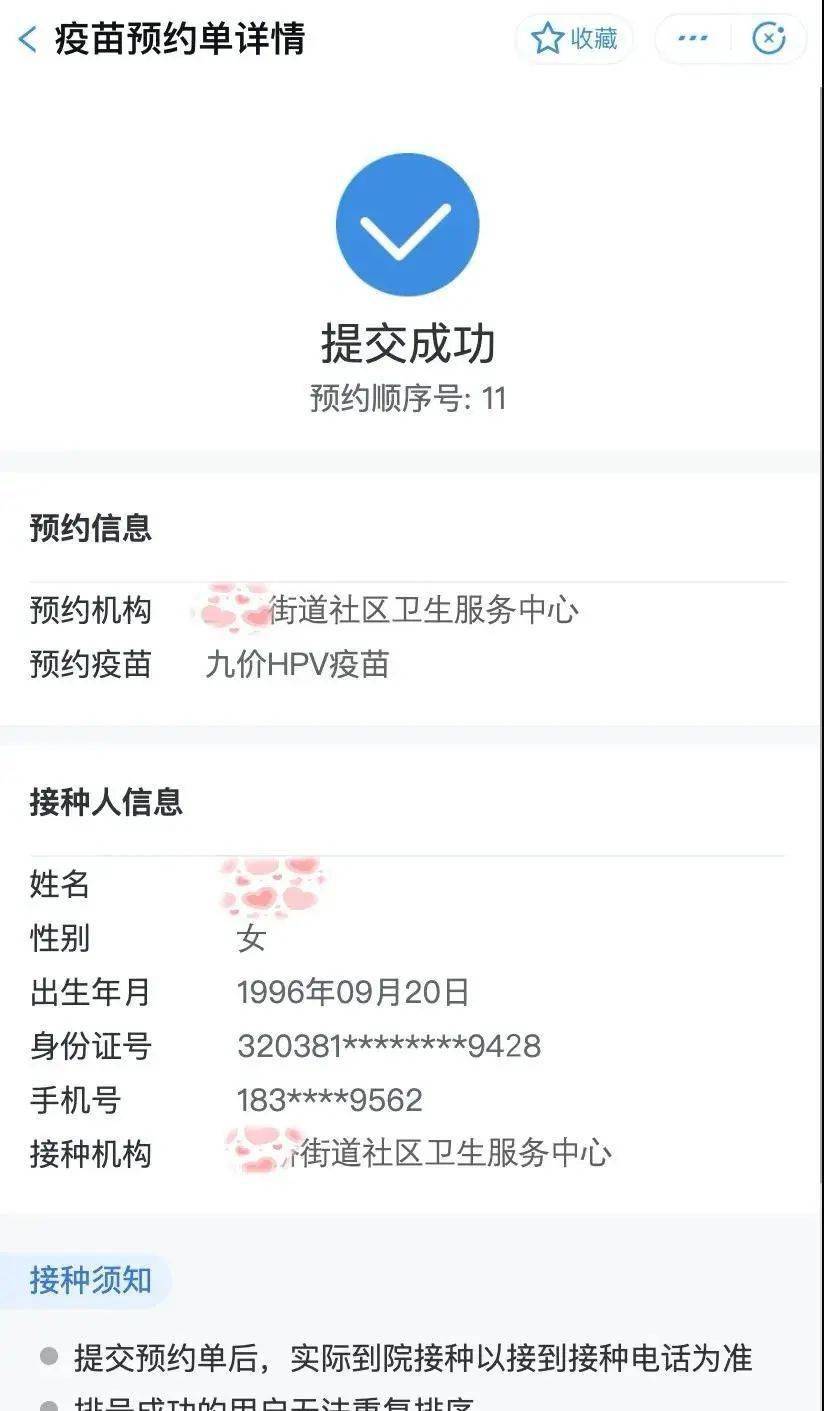This screenshot has width=824, height=1411.
Task: Click the 预约顺序号: 11 progress indicator
Action: click(x=407, y=398)
